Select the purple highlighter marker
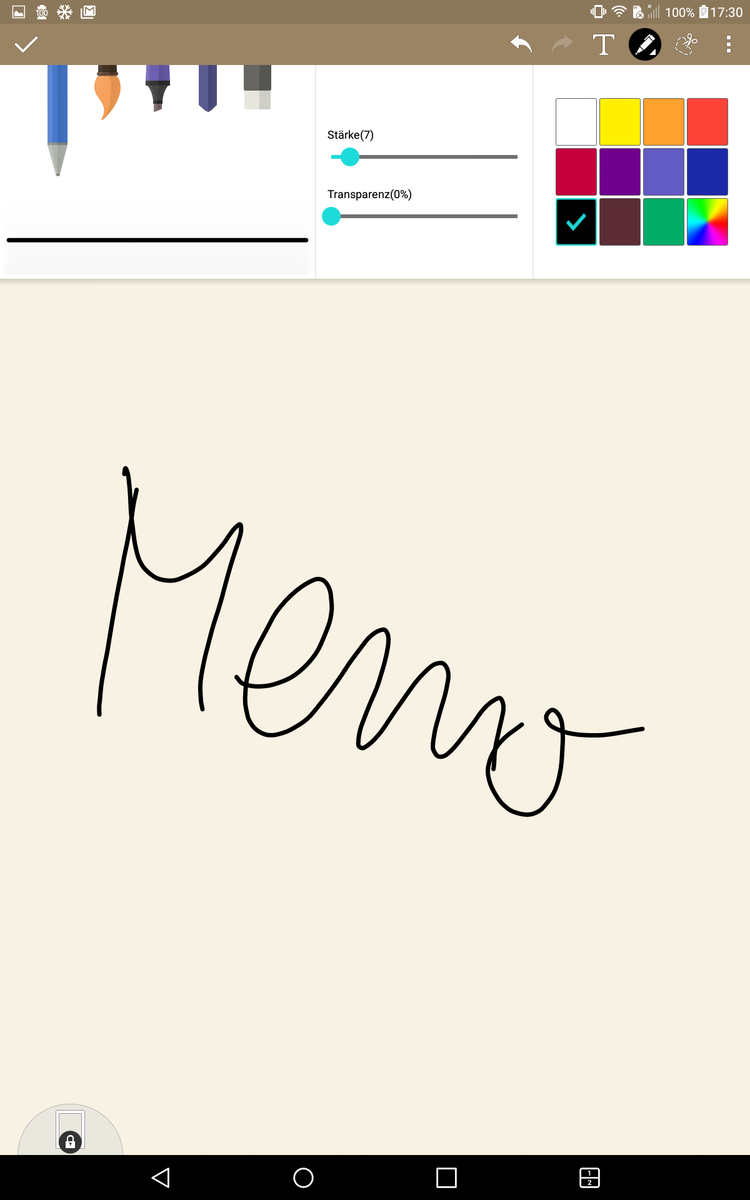Viewport: 750px width, 1200px height. click(157, 87)
